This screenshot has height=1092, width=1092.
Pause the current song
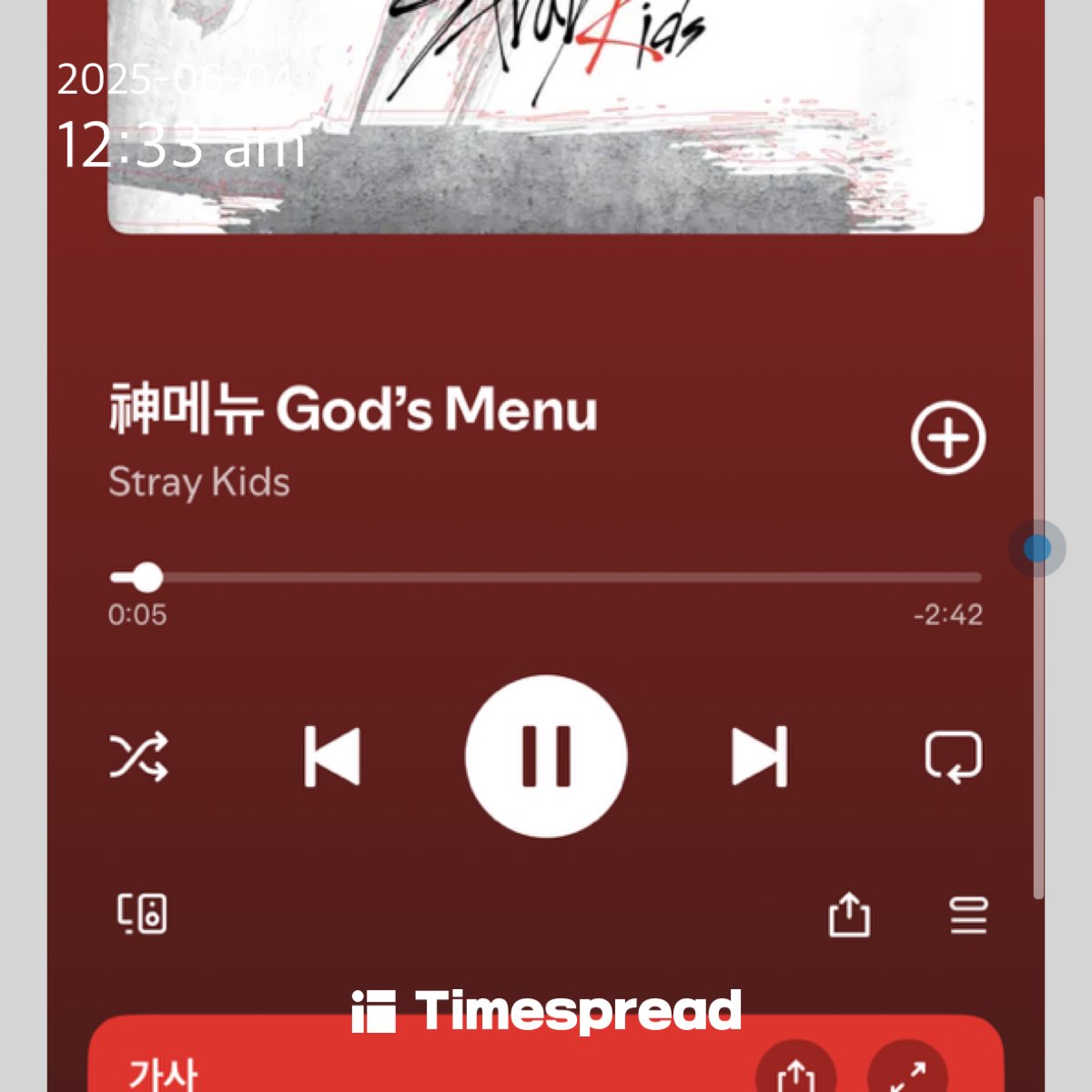546,755
